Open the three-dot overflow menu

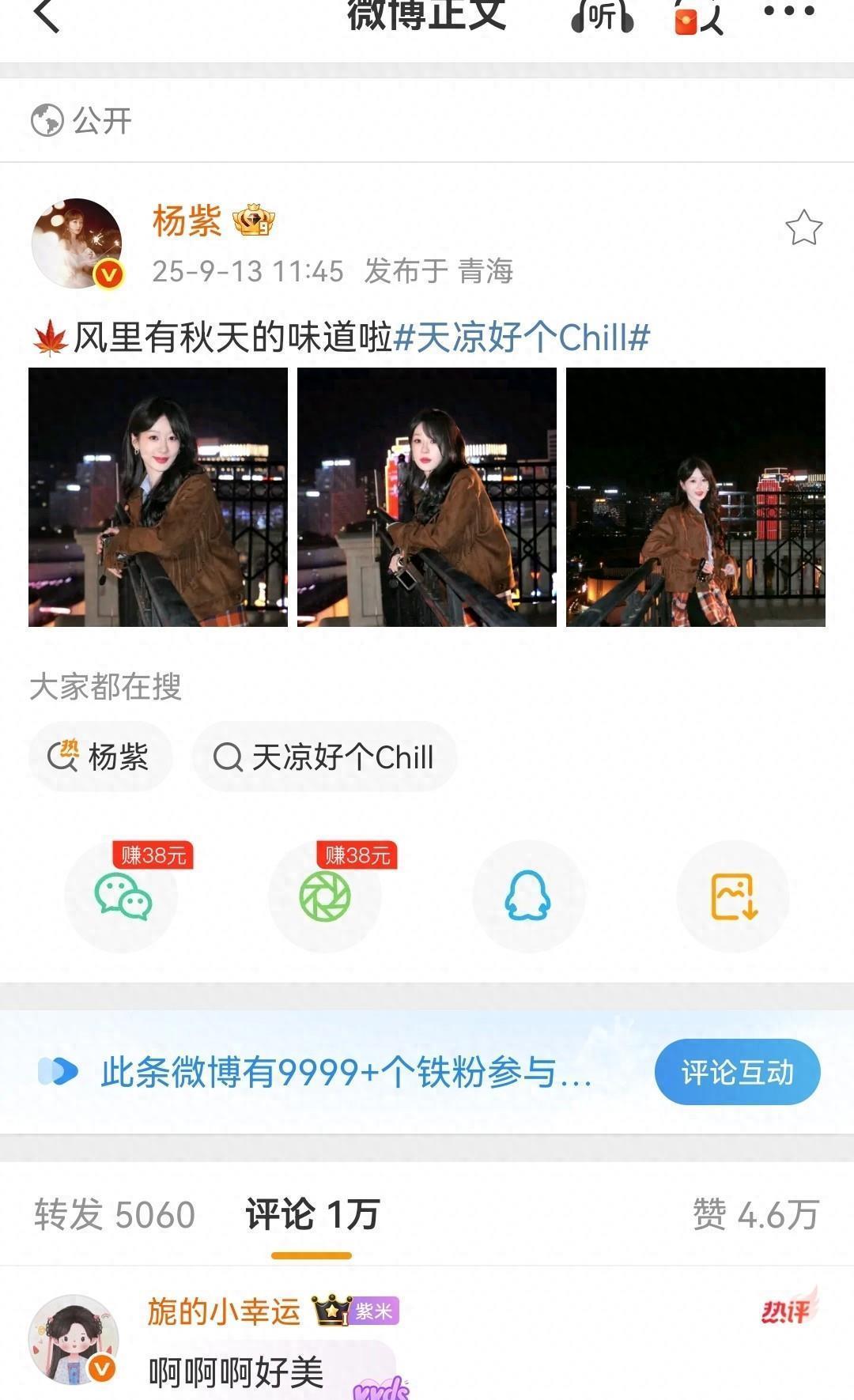pos(788,11)
